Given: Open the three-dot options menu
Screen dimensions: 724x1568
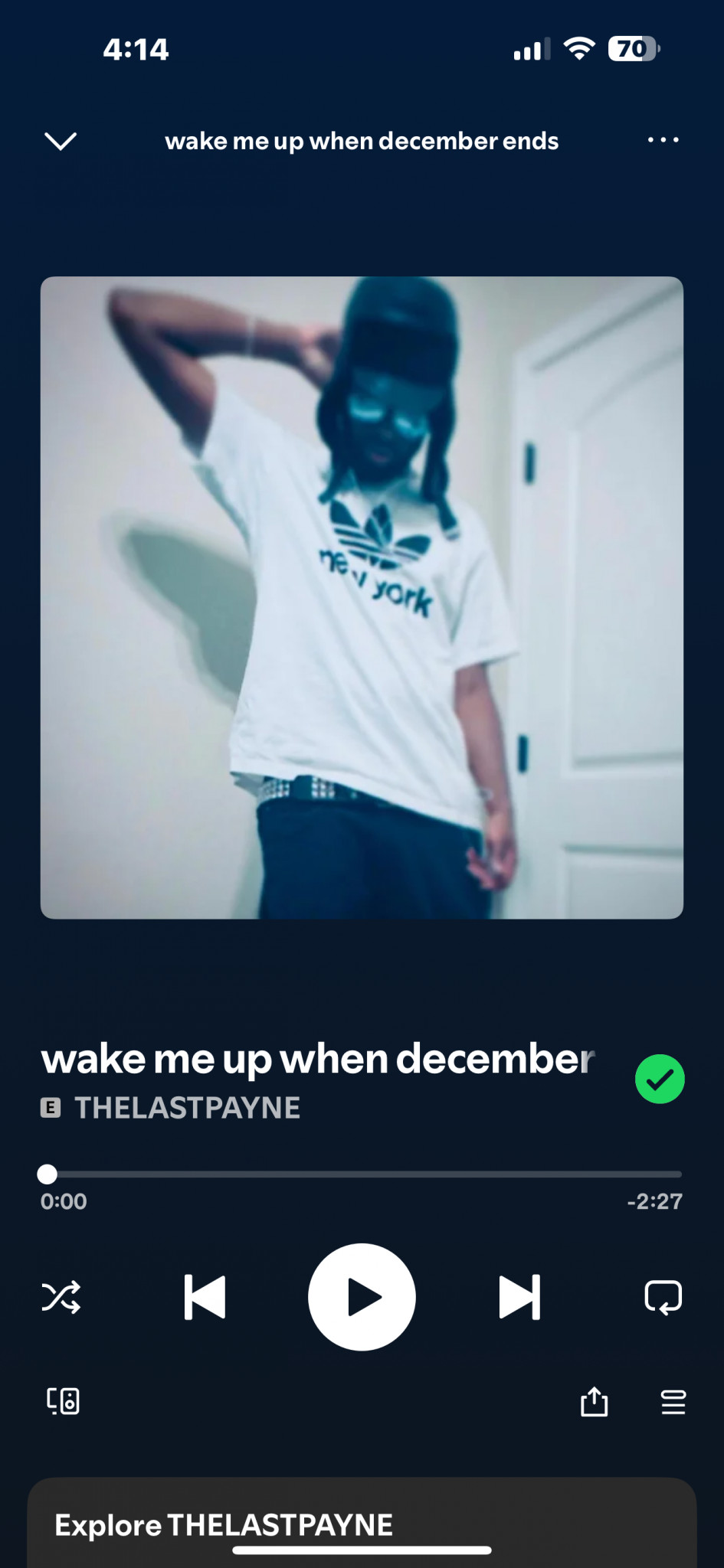Looking at the screenshot, I should 663,140.
